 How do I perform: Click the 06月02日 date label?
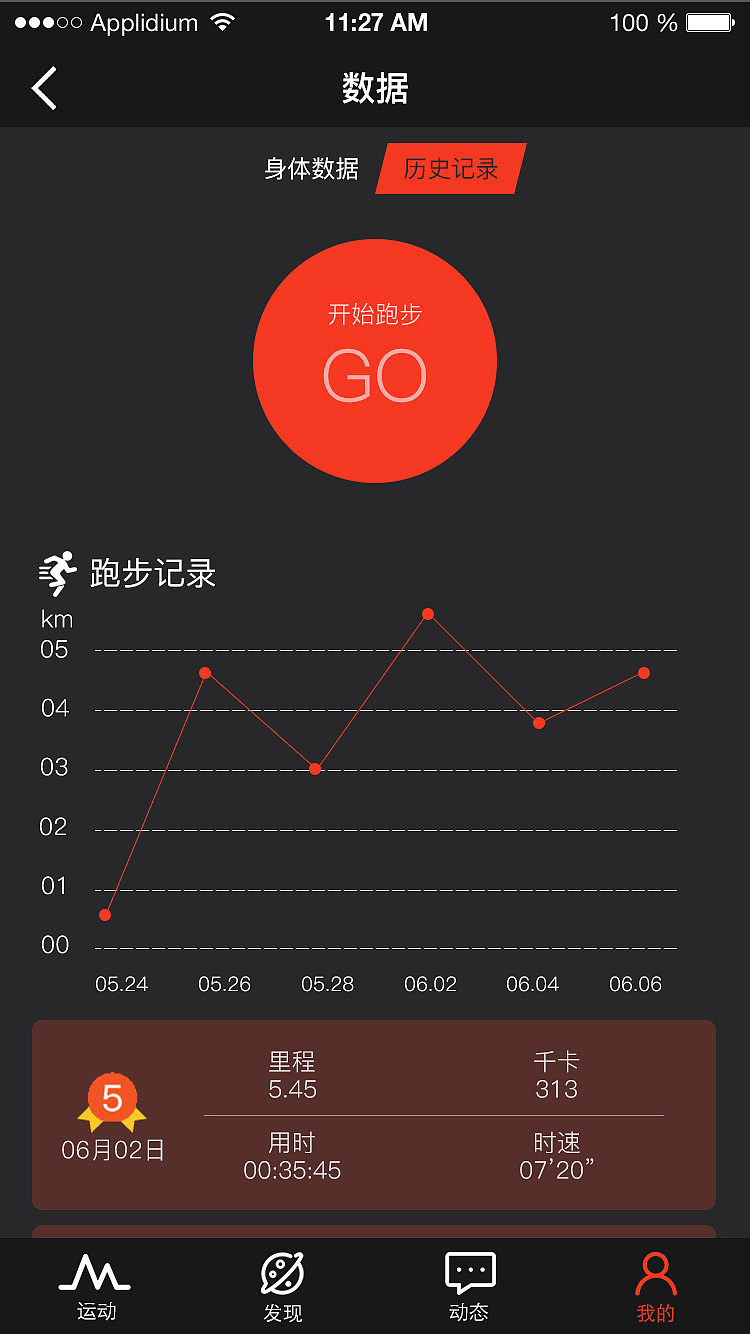click(112, 1150)
